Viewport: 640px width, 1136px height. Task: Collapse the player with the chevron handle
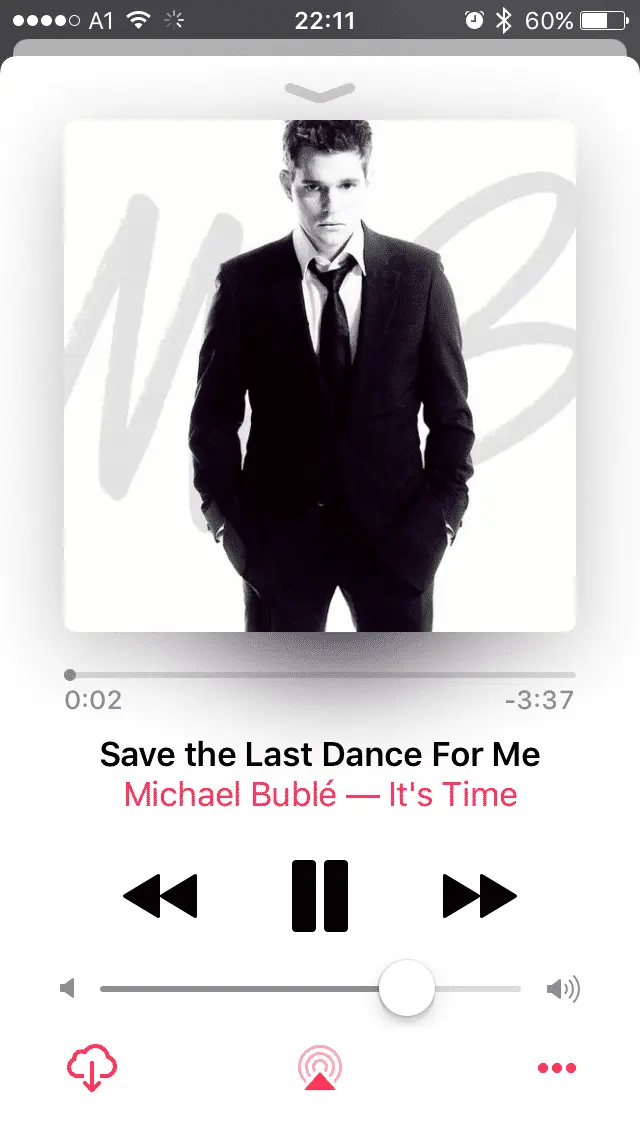(x=320, y=92)
